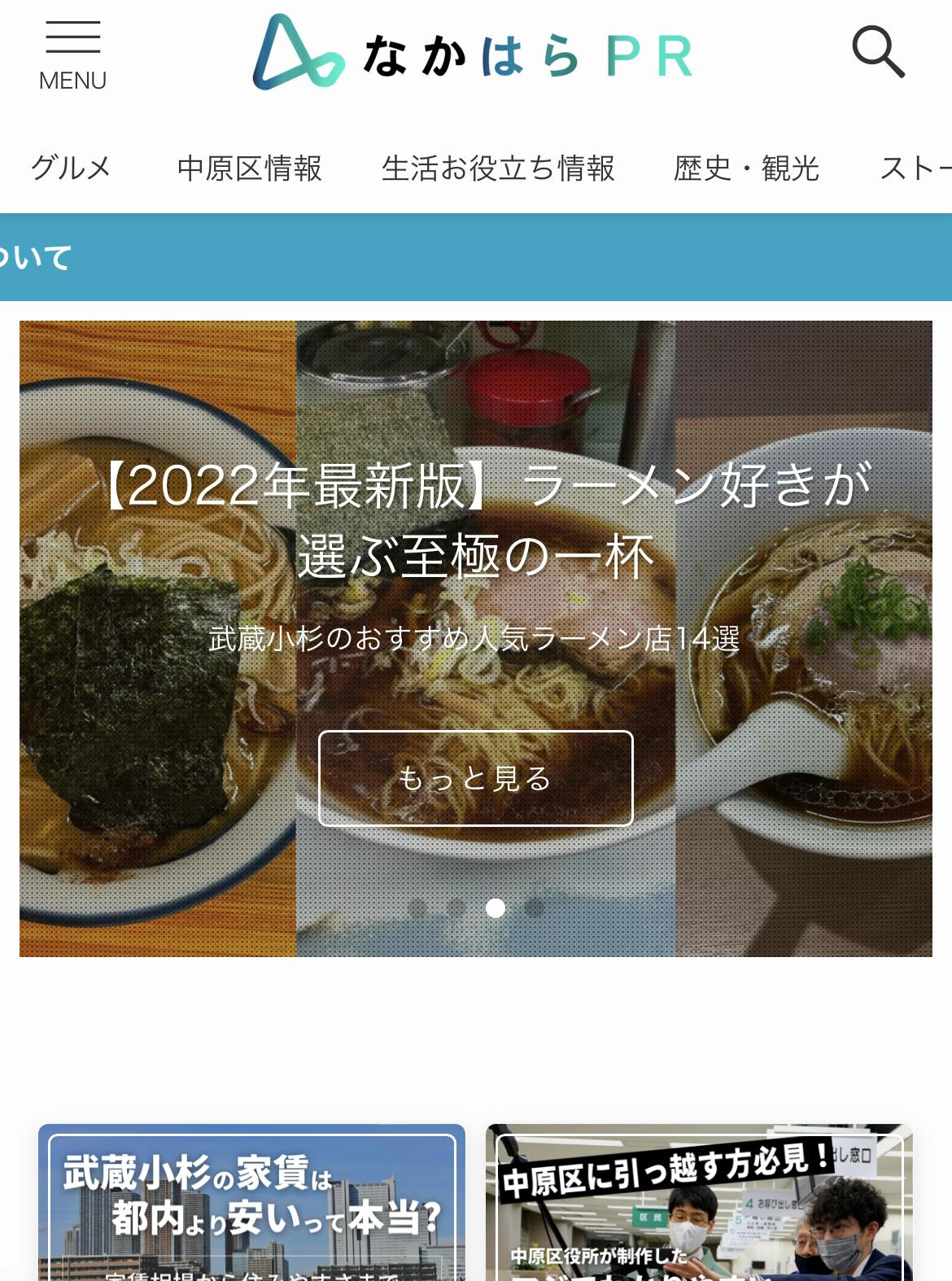The height and width of the screenshot is (1281, 952).
Task: Open the 武蔵小杉の家賃 article card
Action: tap(251, 1202)
